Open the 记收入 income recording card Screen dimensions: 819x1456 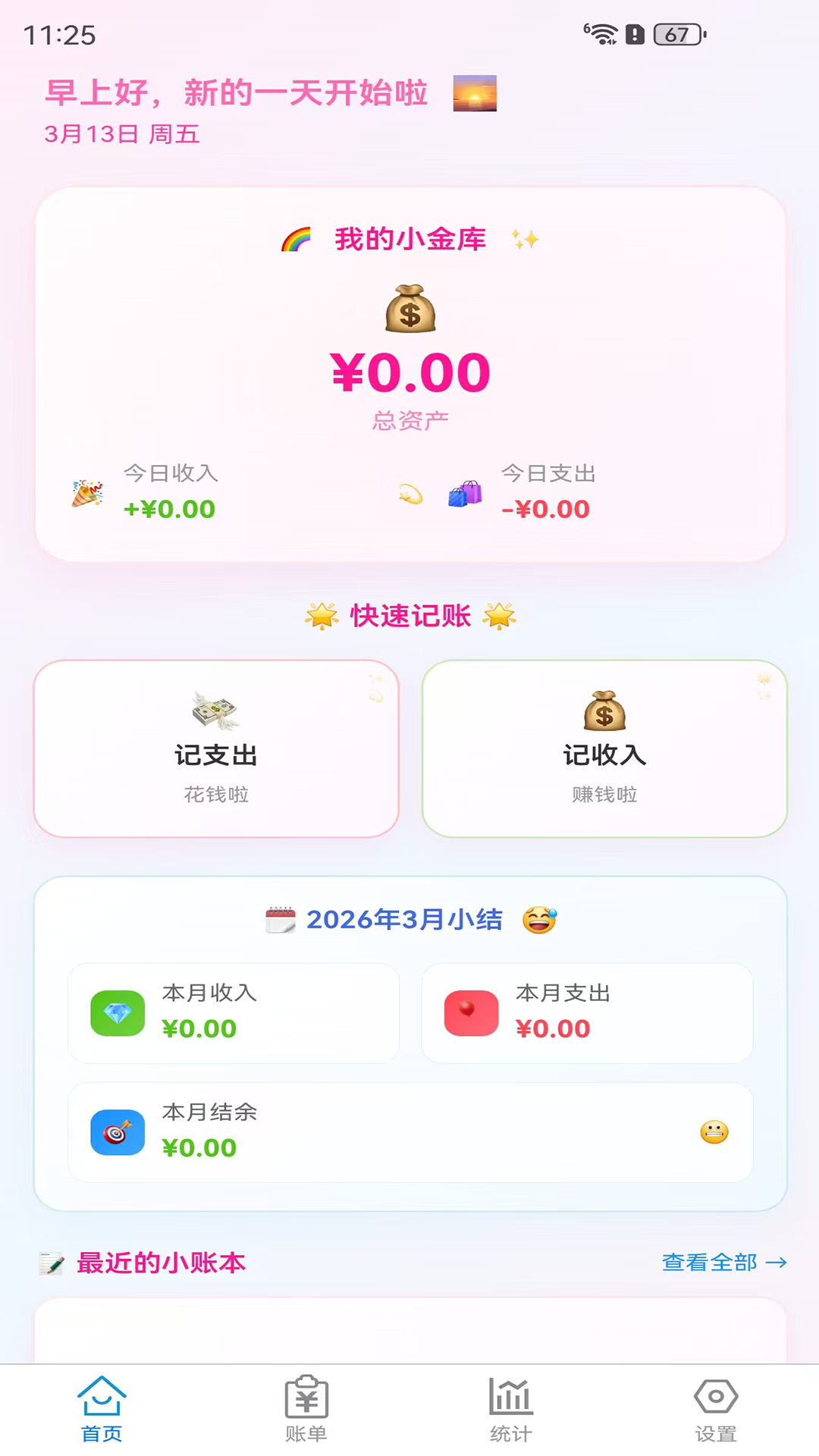pyautogui.click(x=604, y=751)
